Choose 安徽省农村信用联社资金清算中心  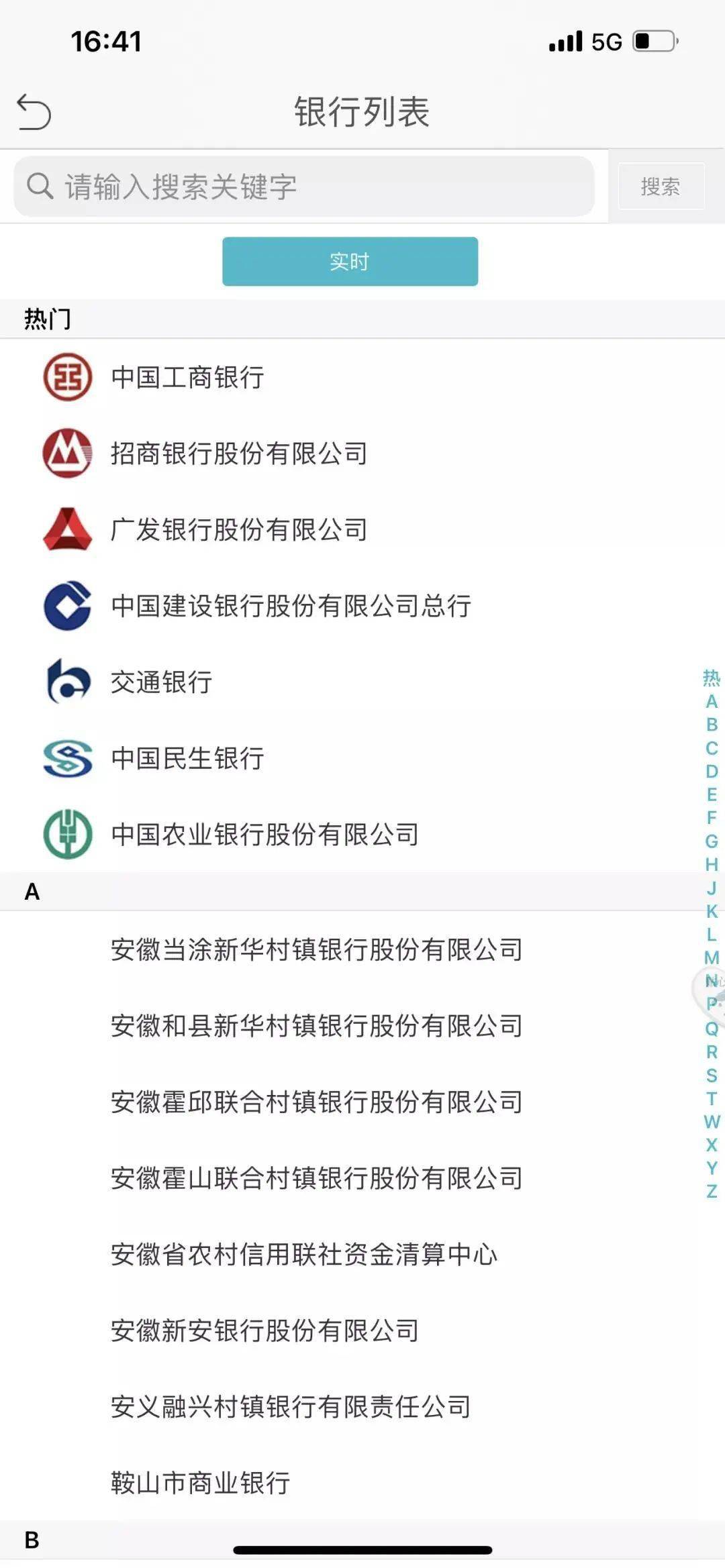303,1254
